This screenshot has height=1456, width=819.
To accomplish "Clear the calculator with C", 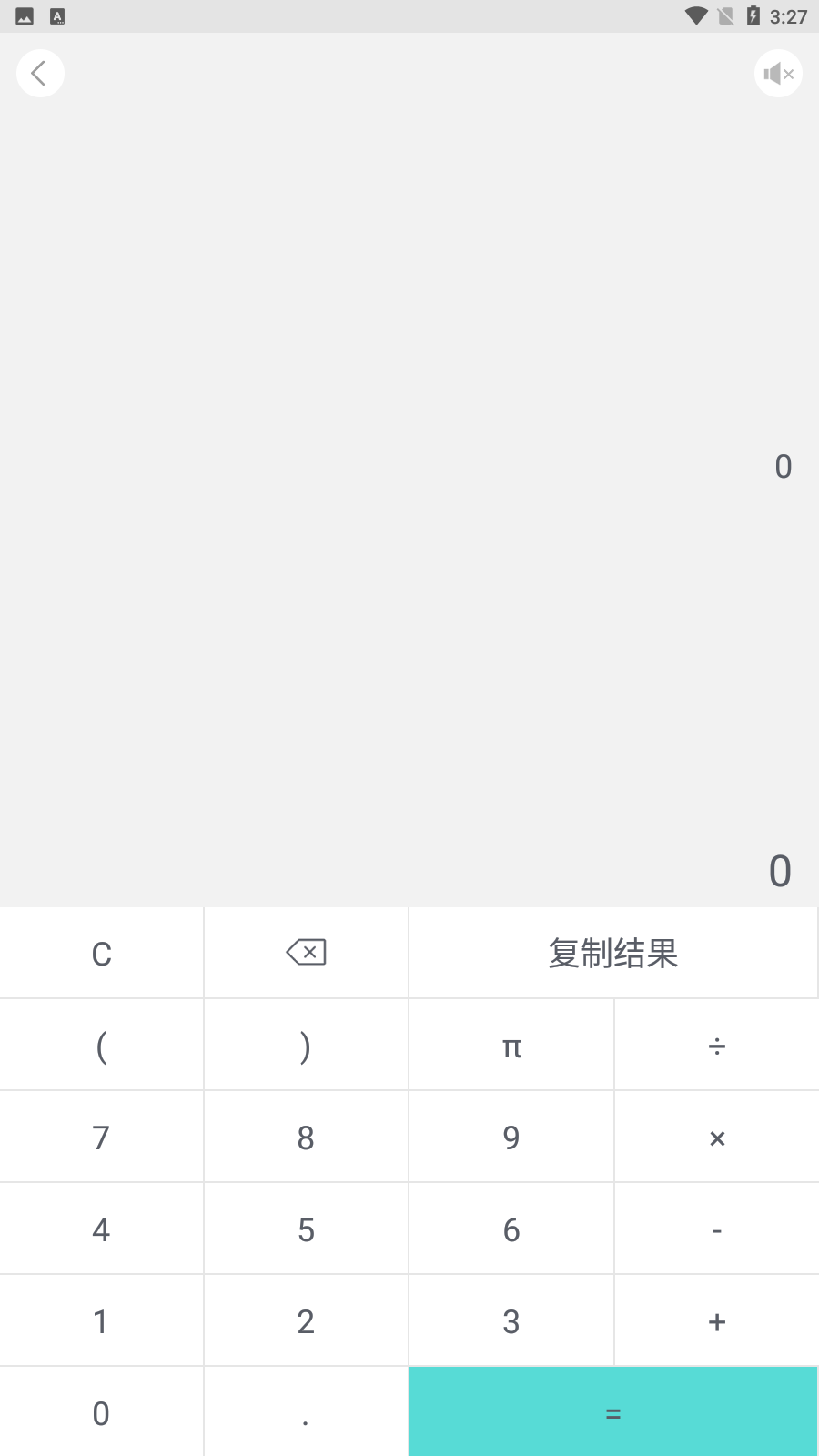I will click(x=101, y=954).
